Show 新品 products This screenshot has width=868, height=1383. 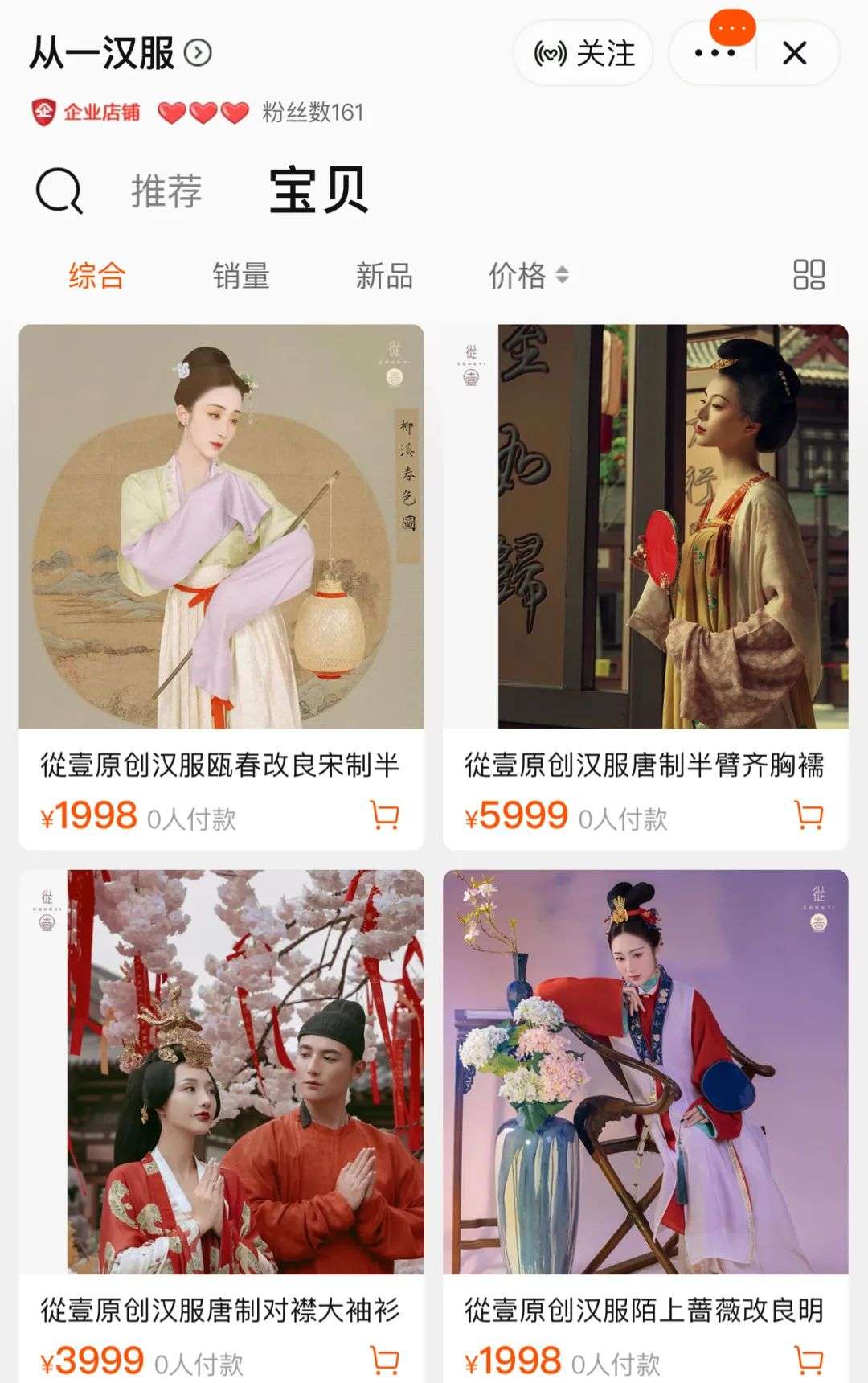point(384,276)
